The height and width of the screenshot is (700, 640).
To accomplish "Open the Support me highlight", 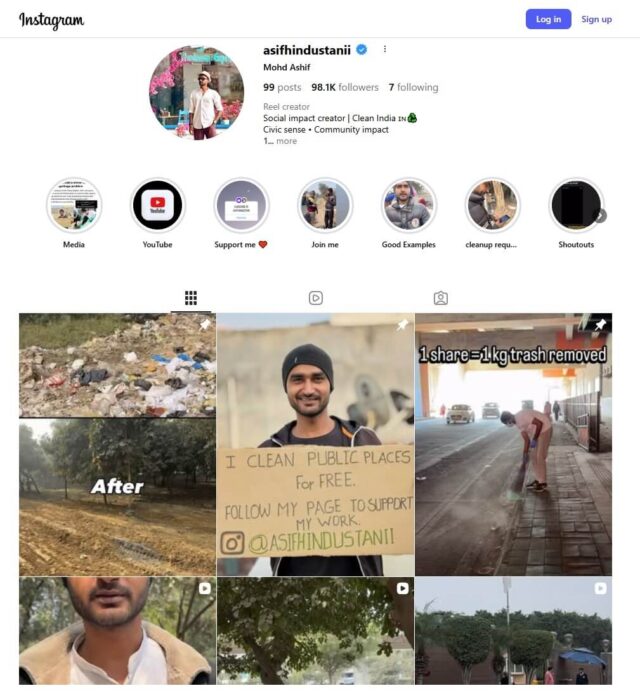I will 241,205.
